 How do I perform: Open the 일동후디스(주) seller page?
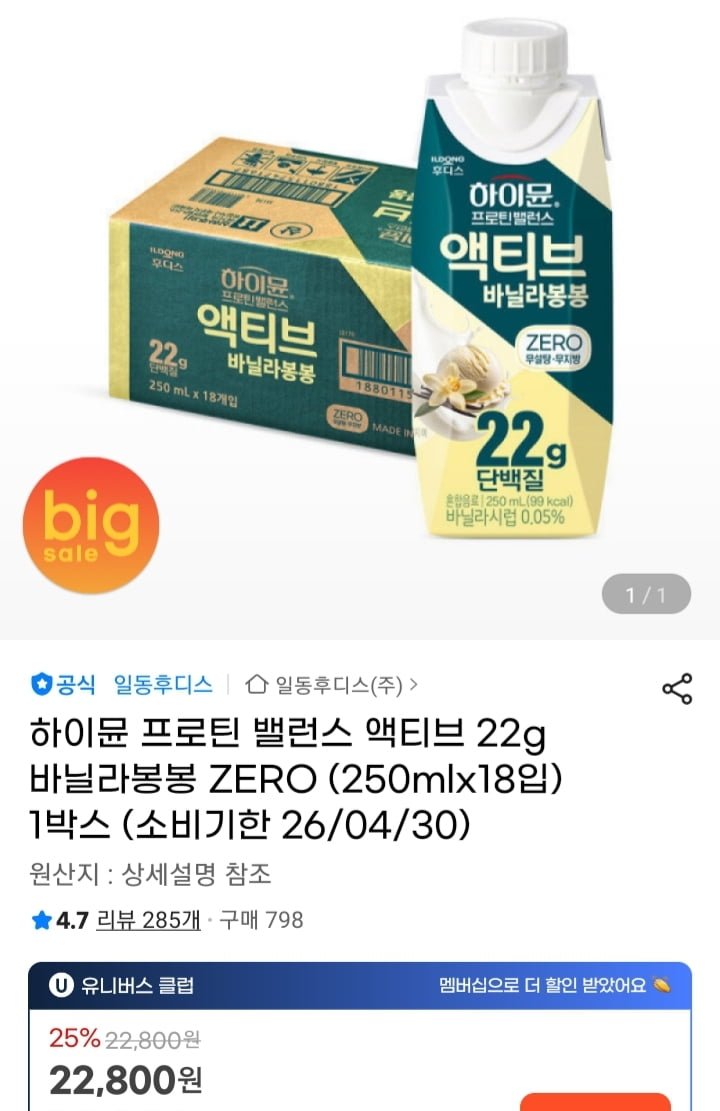click(332, 685)
